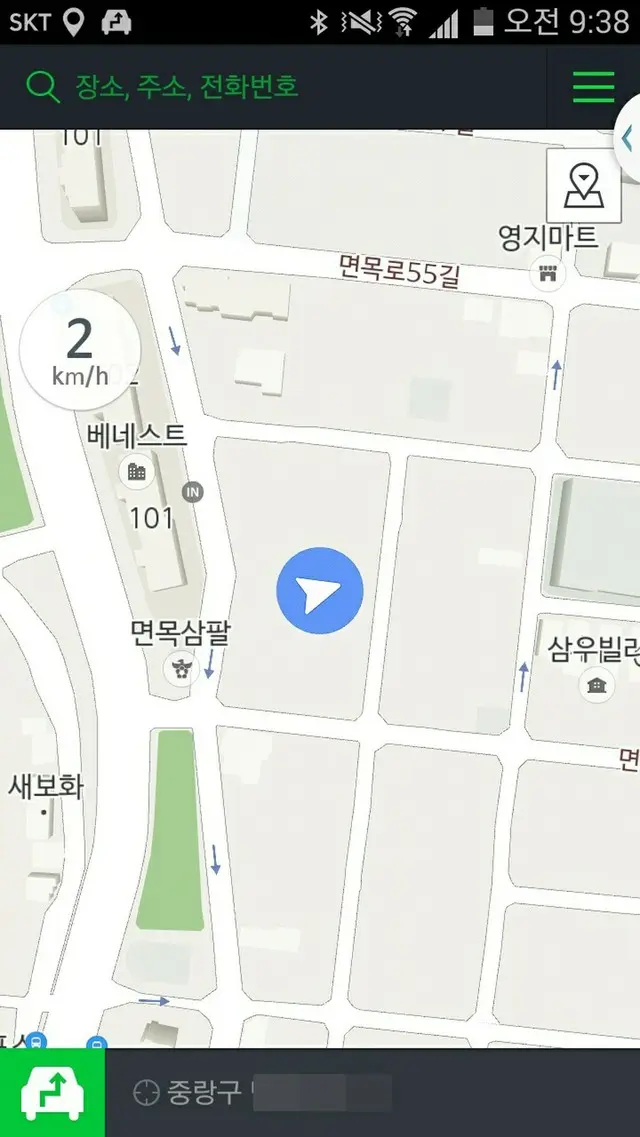Select the 면목삼팔 place marker

coord(180,666)
